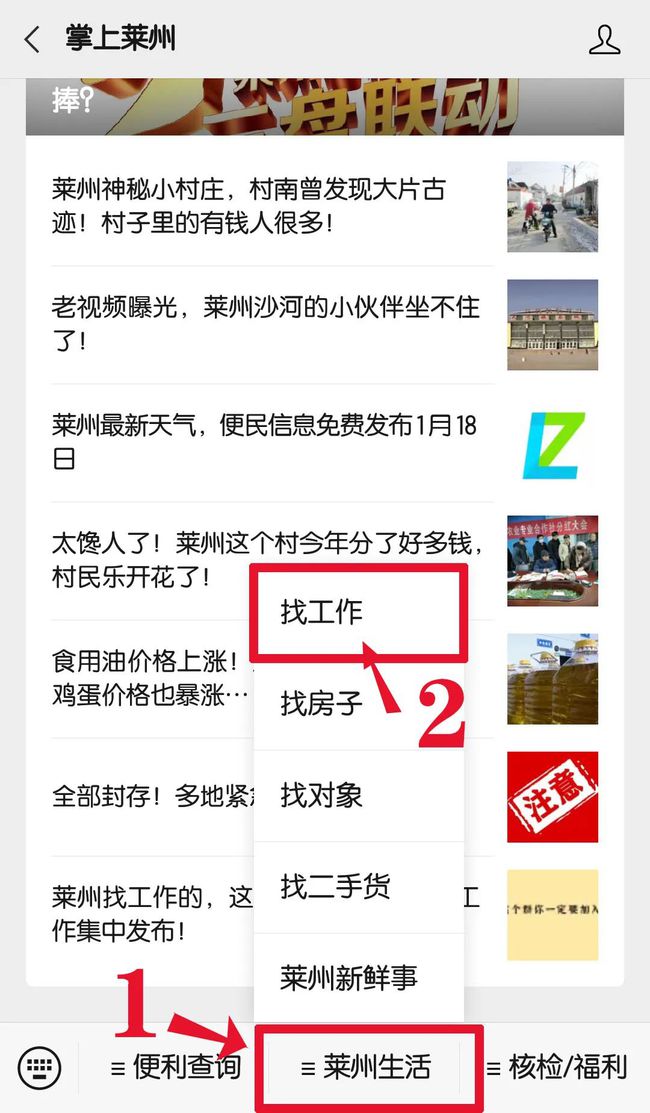Open the 老视频曝光 article

(325, 324)
